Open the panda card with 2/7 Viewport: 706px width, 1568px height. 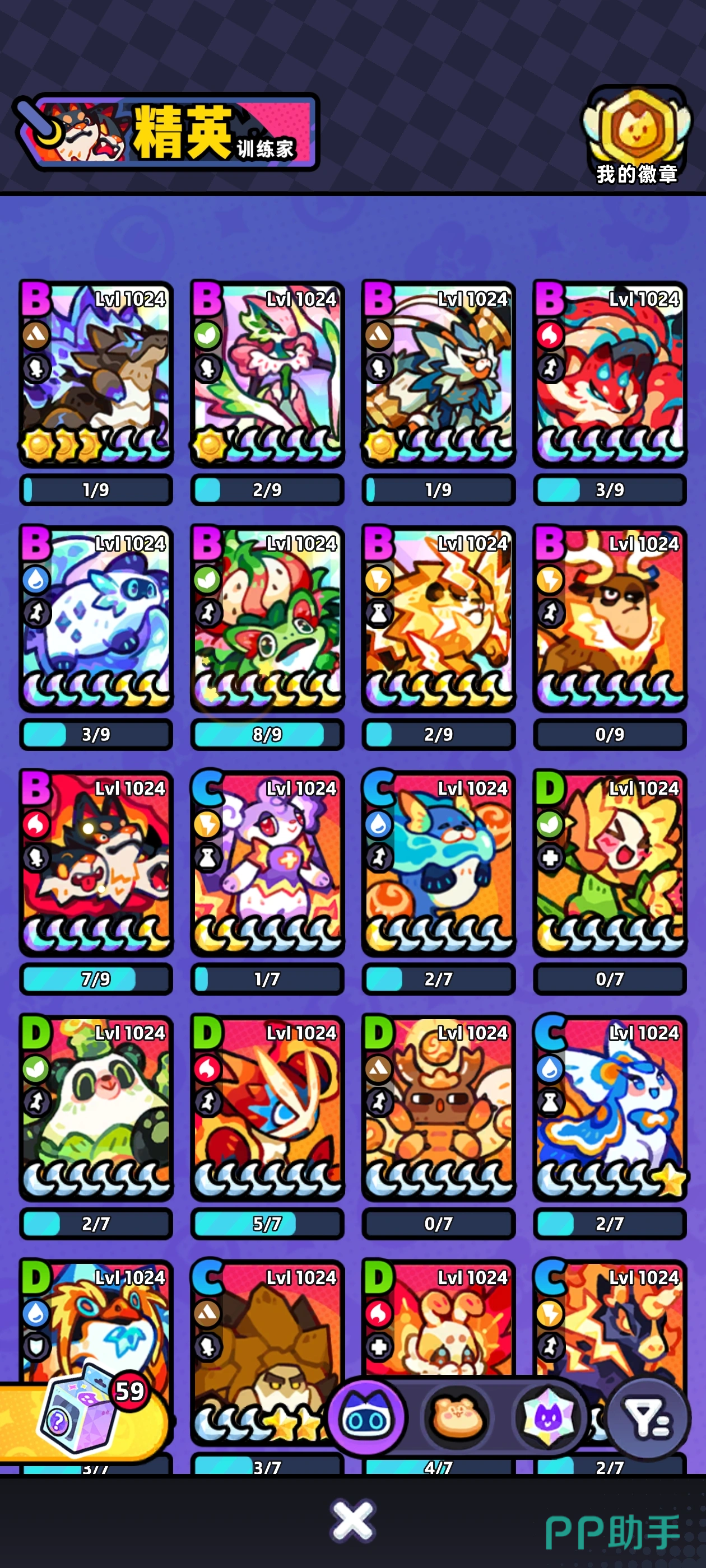point(96,1107)
